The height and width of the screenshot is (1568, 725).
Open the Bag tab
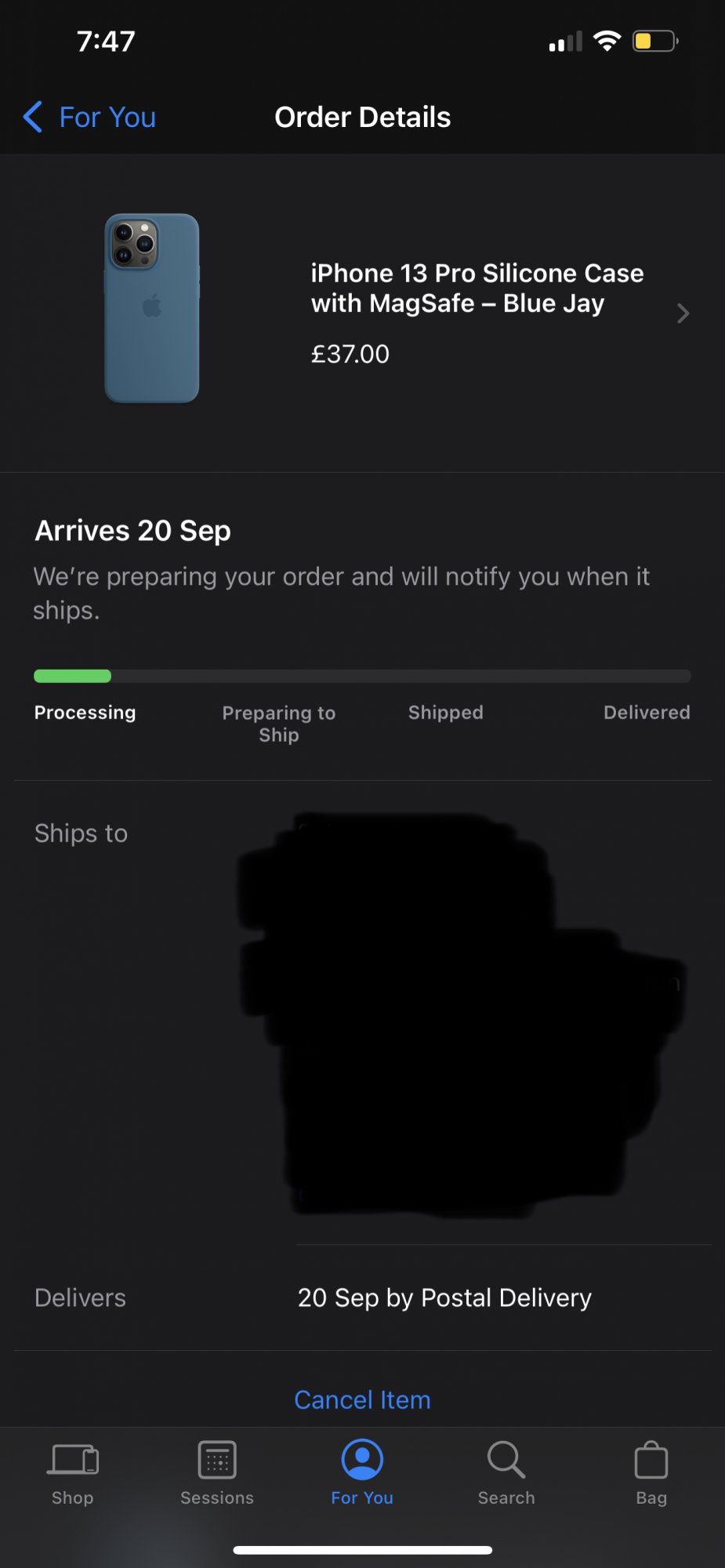[x=651, y=1473]
